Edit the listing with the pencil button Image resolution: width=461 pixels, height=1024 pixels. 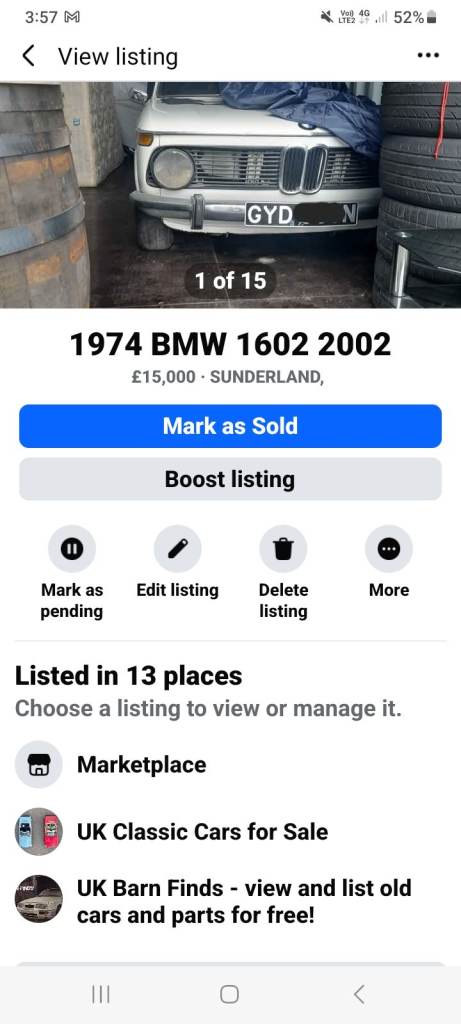point(178,562)
